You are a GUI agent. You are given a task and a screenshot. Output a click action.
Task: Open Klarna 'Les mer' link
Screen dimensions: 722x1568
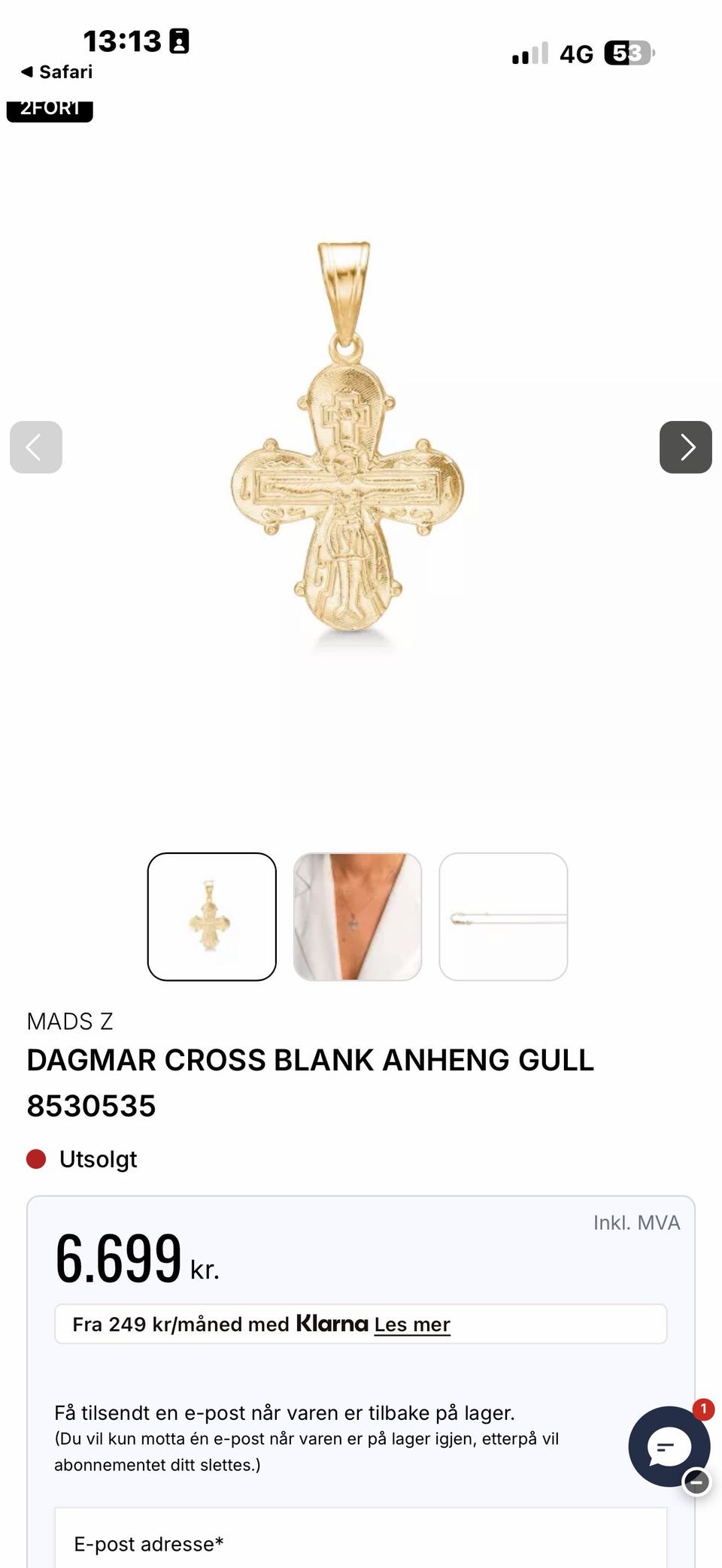pyautogui.click(x=412, y=1324)
